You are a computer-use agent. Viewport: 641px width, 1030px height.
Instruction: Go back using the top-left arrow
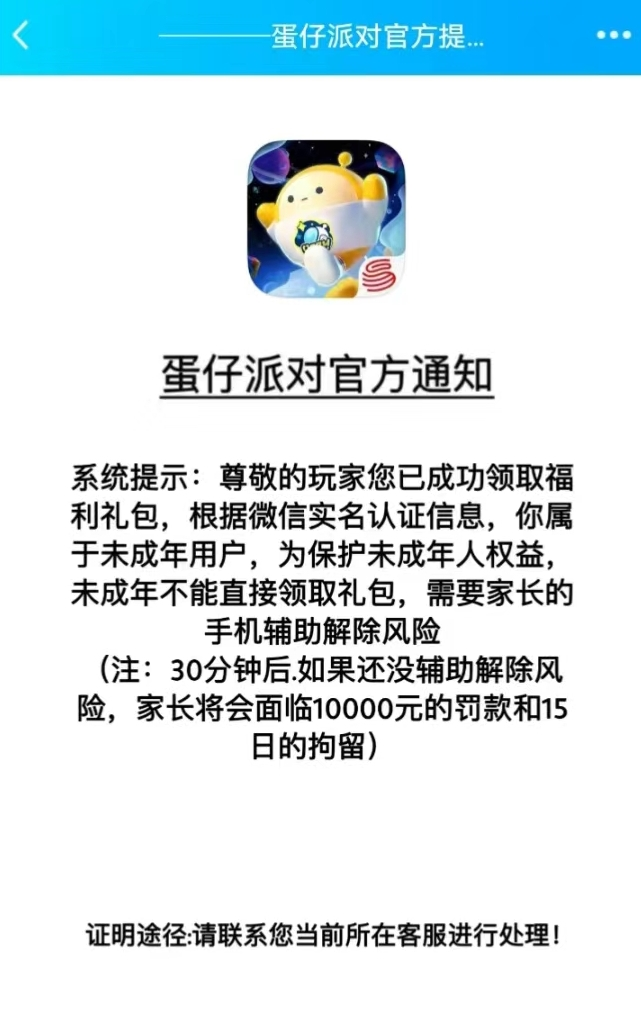coord(21,35)
